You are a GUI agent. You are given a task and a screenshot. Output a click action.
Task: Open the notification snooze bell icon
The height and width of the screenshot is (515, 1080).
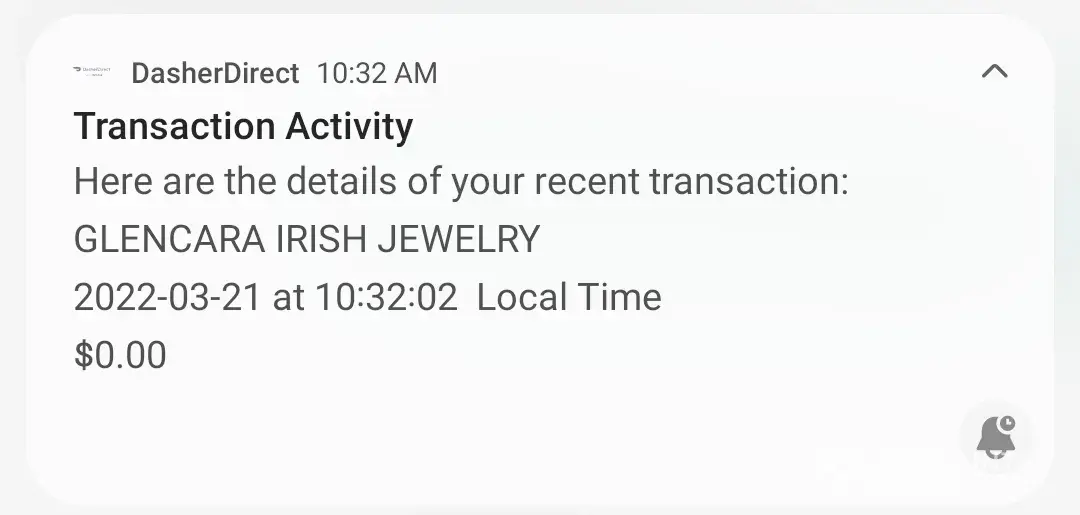click(995, 436)
